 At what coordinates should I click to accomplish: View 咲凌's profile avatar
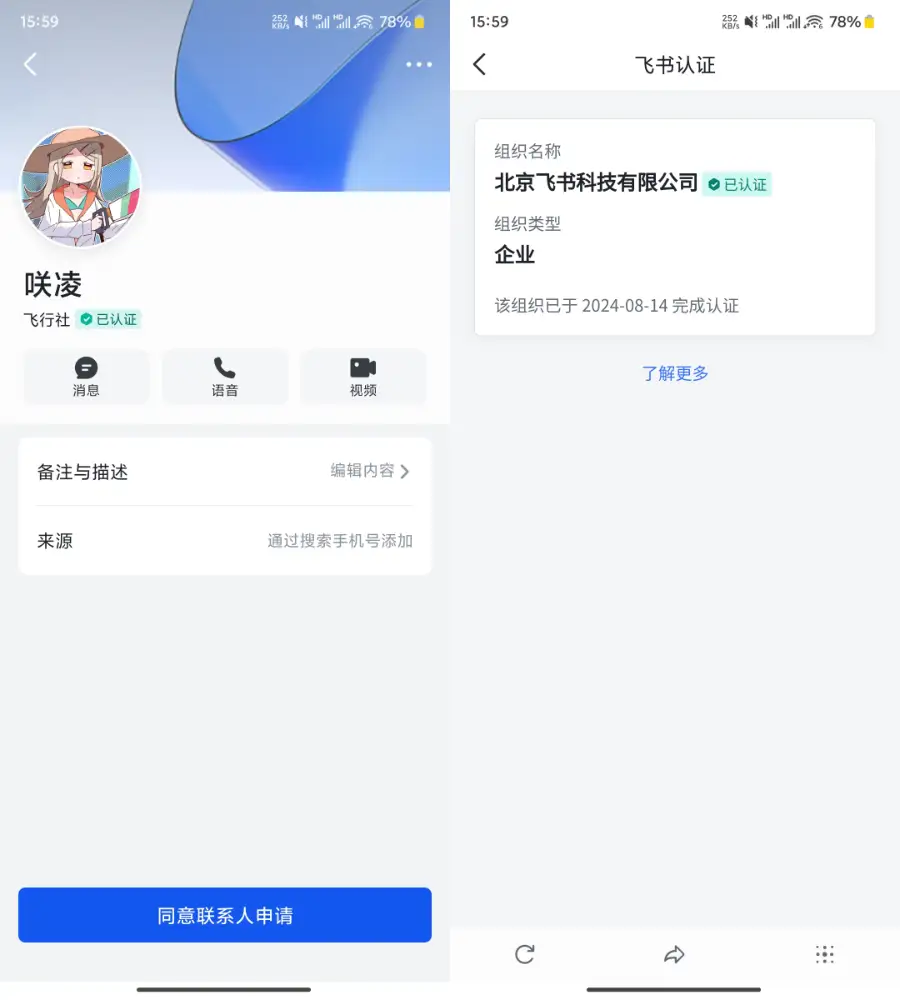[x=80, y=187]
